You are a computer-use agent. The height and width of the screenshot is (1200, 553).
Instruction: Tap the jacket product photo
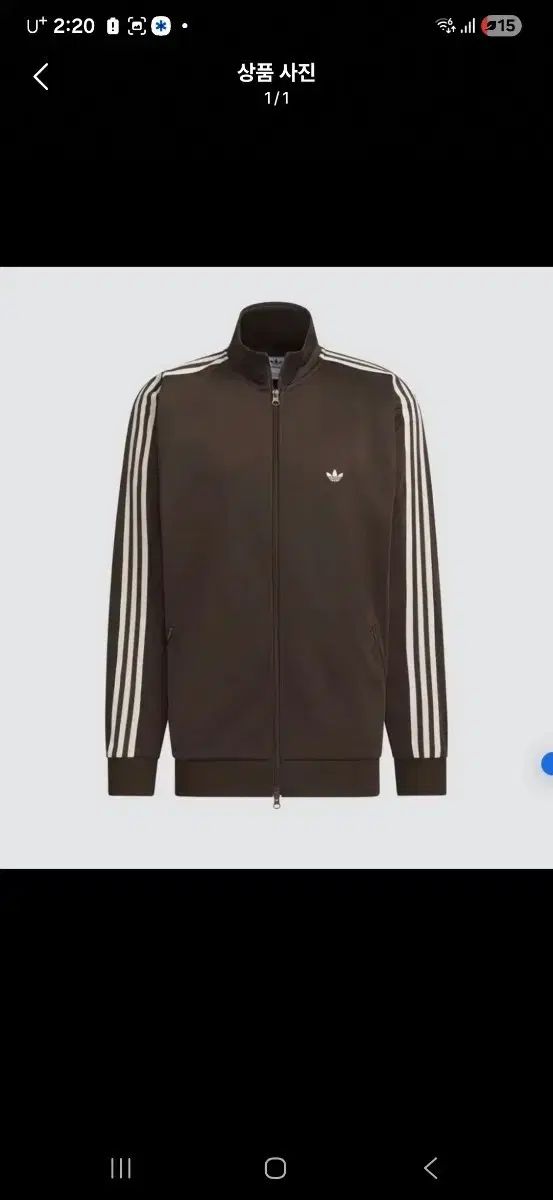click(x=276, y=567)
